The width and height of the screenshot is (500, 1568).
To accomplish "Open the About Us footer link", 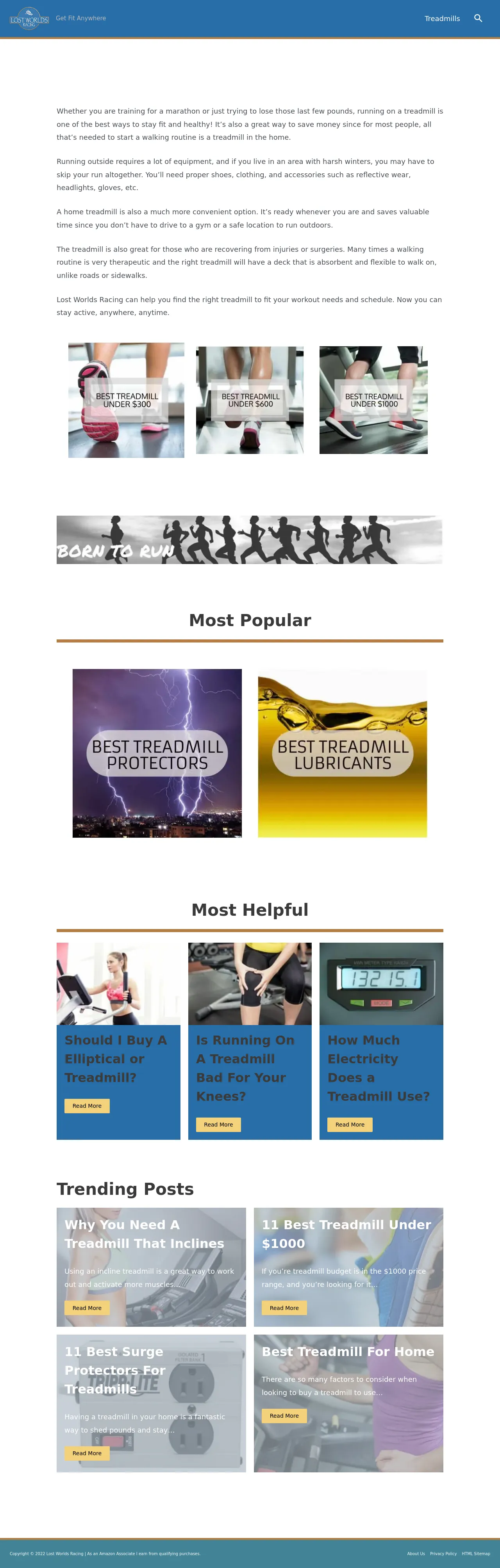I will click(x=416, y=1554).
